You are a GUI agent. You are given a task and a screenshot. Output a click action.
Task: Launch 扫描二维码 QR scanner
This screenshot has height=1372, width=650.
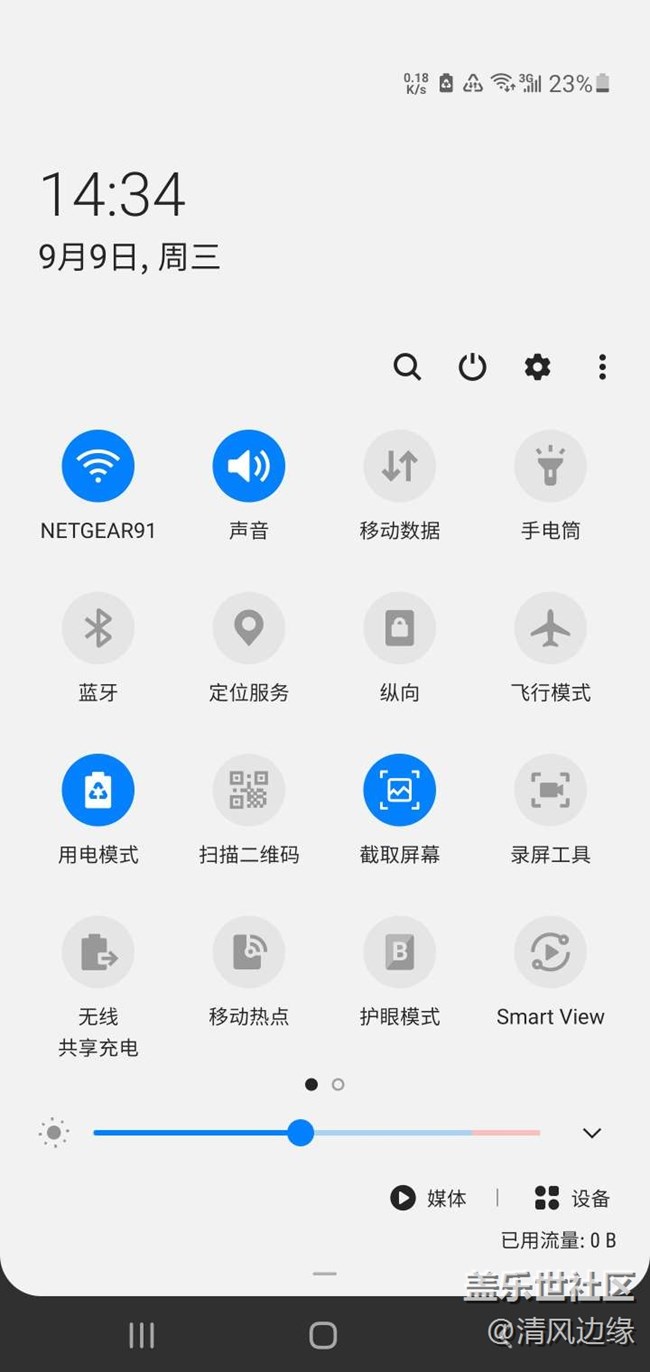tap(249, 790)
